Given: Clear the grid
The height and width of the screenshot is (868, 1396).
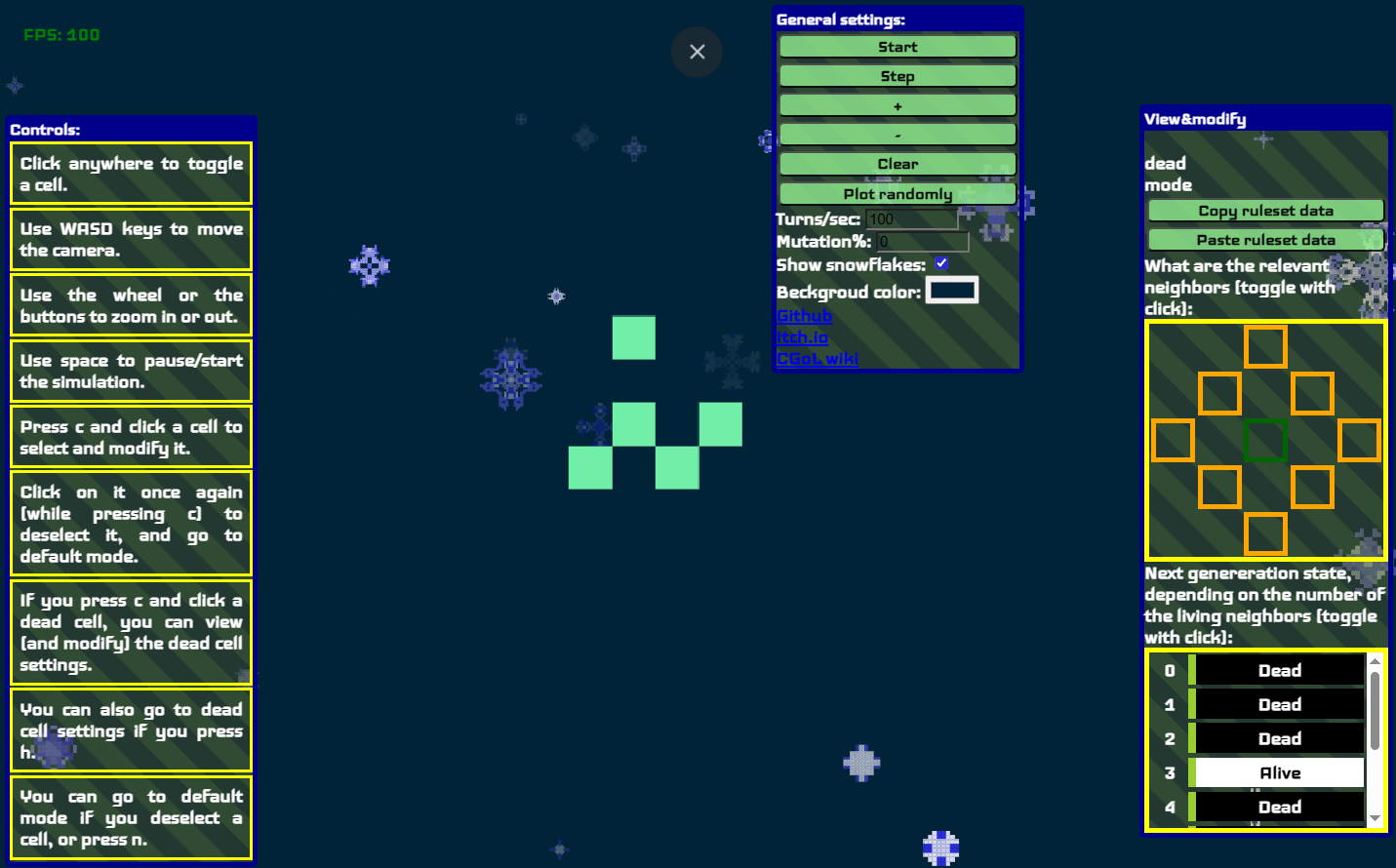Looking at the screenshot, I should tap(897, 164).
